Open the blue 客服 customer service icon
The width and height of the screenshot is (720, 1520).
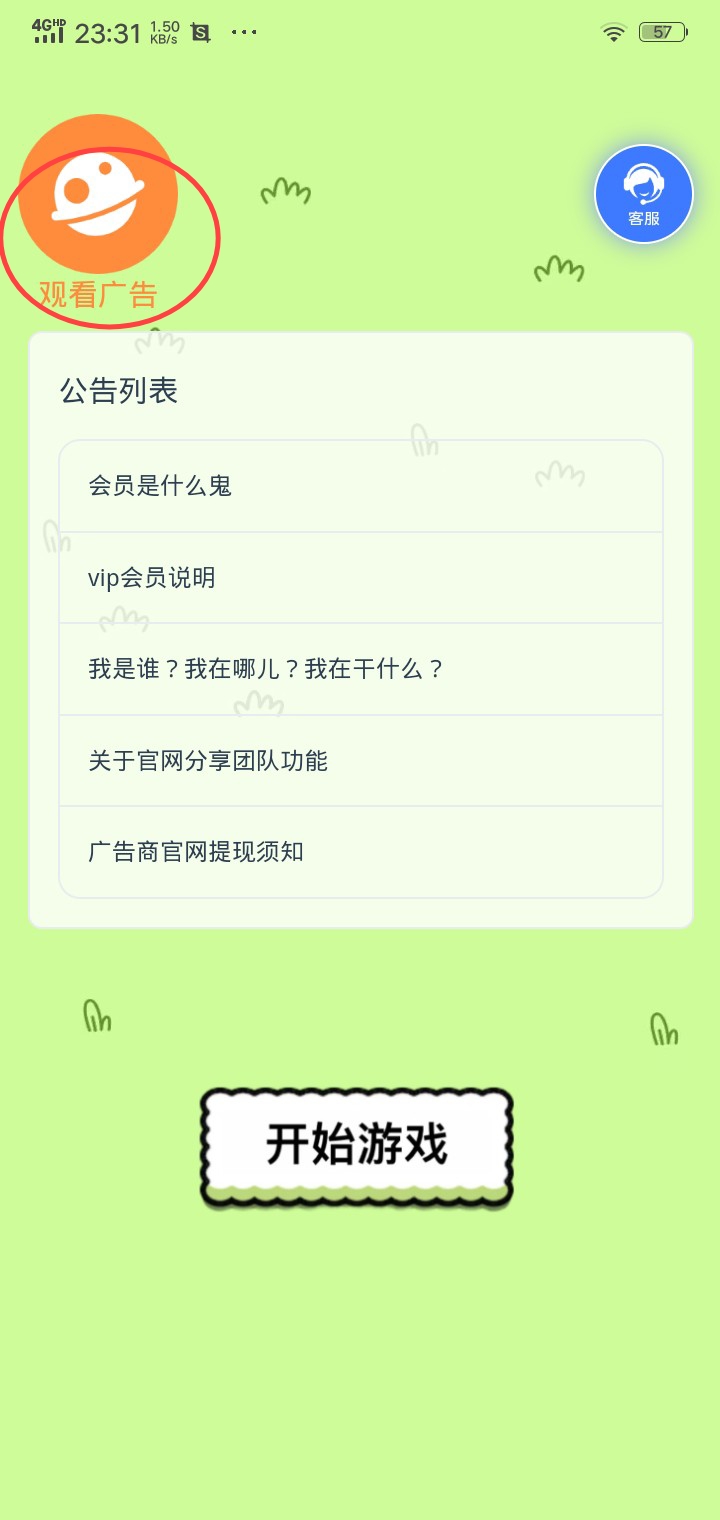[x=644, y=193]
